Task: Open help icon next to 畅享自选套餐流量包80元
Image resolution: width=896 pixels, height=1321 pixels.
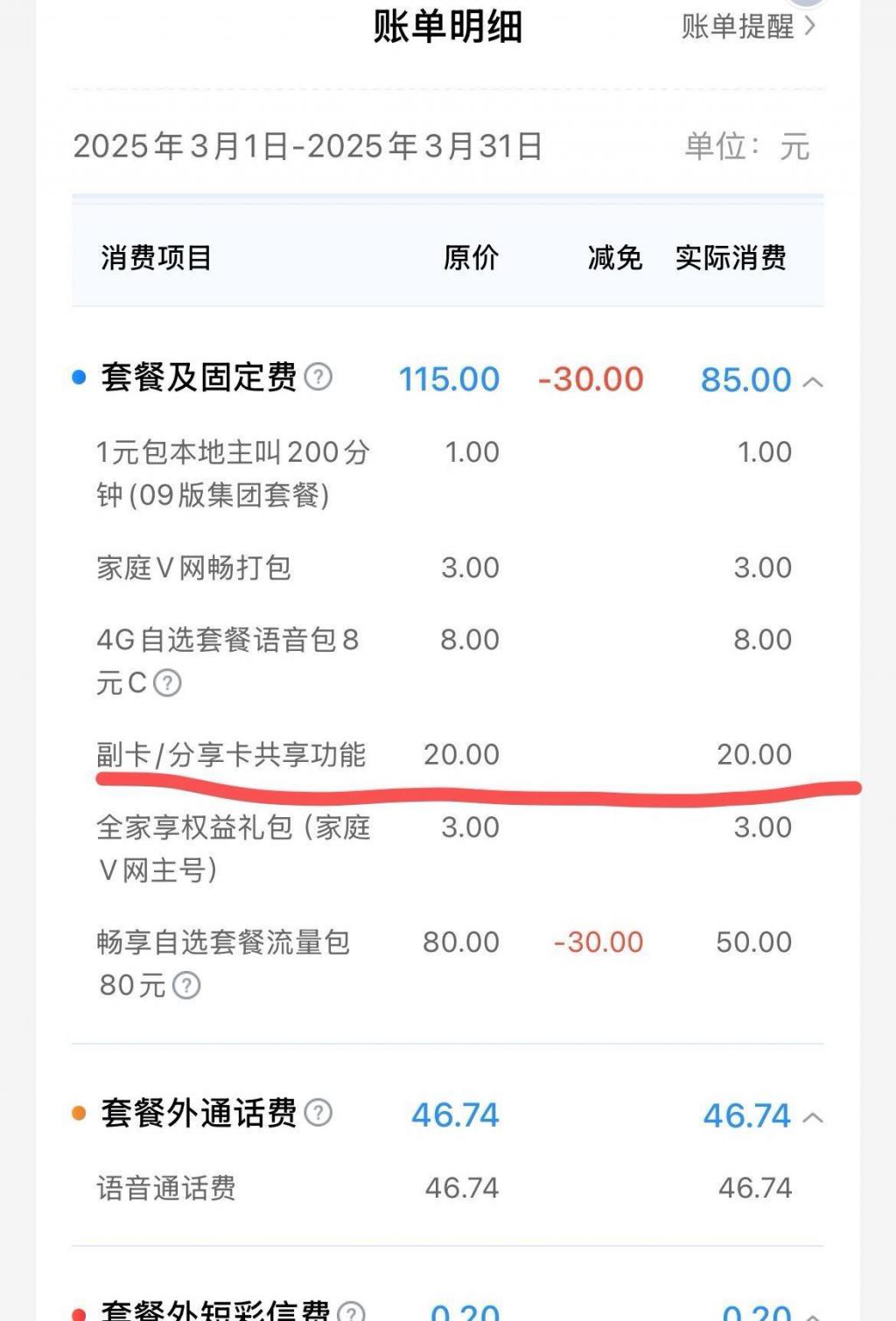Action: [x=186, y=986]
